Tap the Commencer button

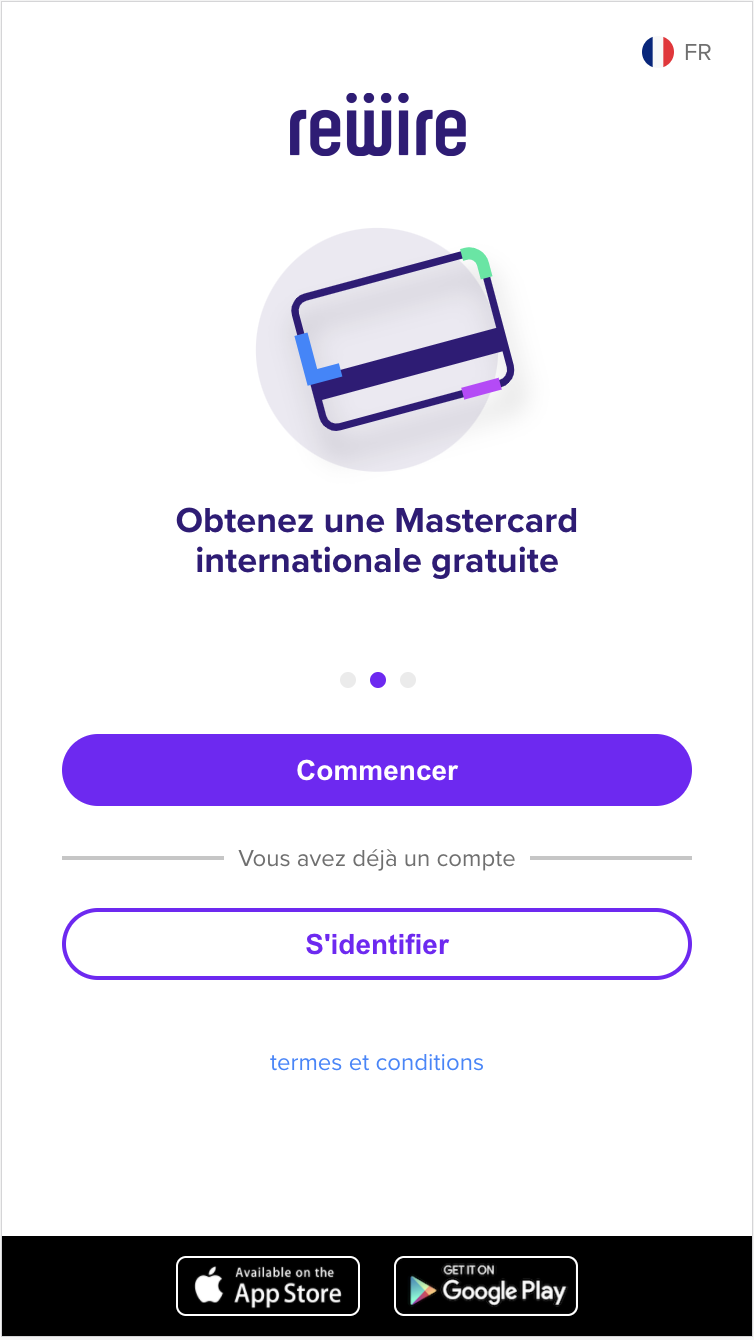377,770
